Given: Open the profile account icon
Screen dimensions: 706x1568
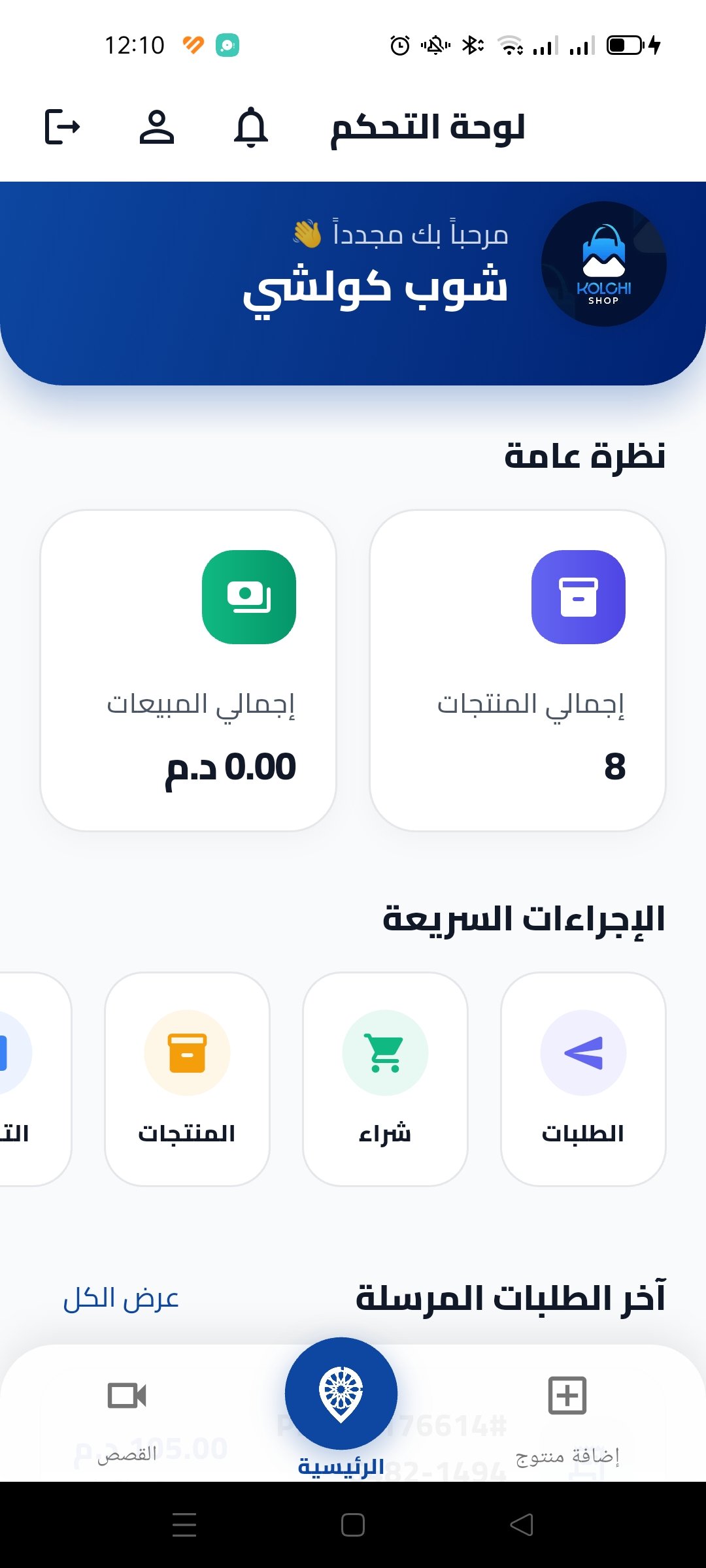Looking at the screenshot, I should (157, 129).
